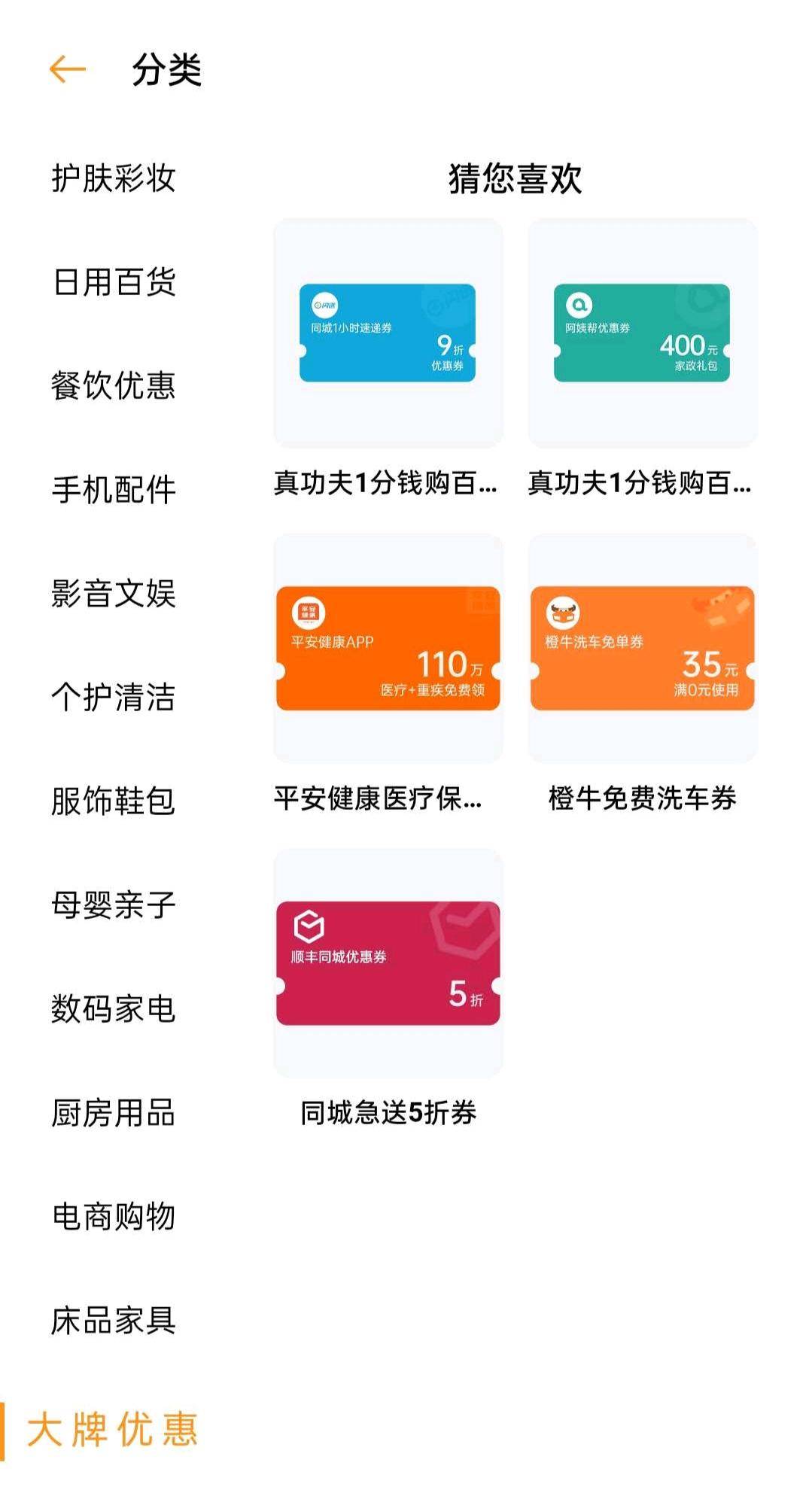
Task: Select the 个护清洁 category
Action: click(114, 698)
